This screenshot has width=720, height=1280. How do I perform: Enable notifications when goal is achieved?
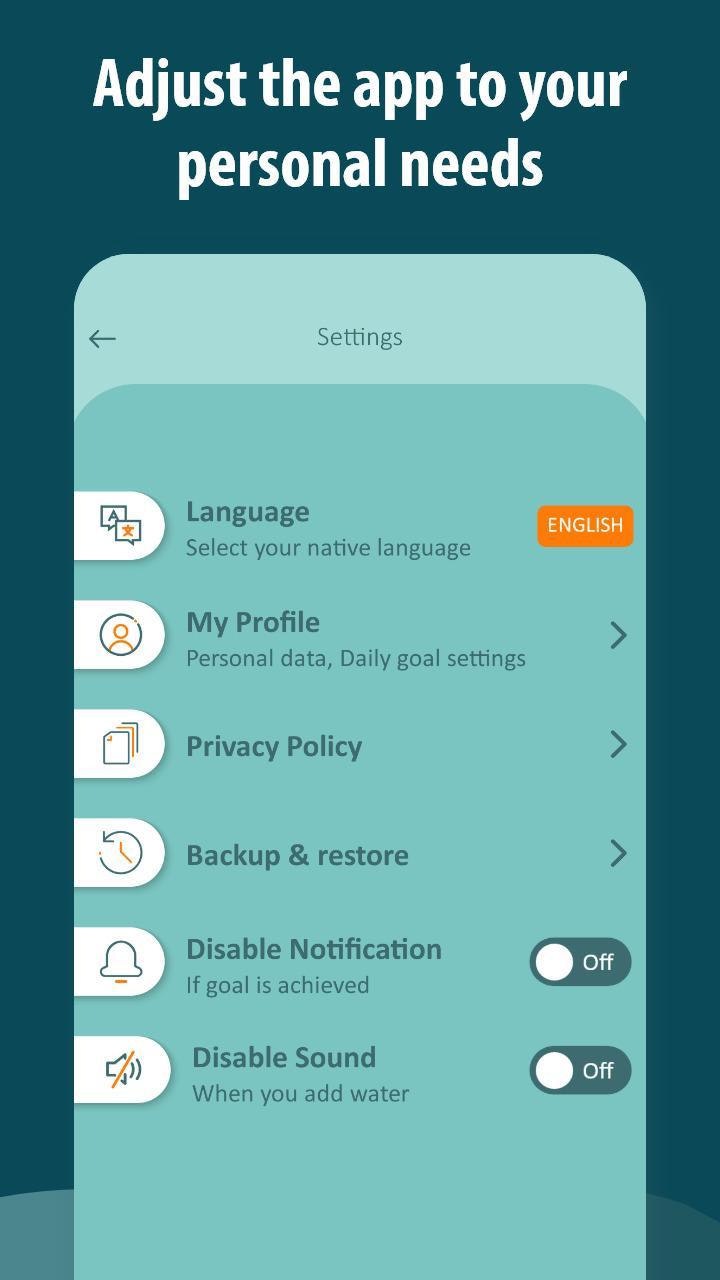click(x=580, y=961)
